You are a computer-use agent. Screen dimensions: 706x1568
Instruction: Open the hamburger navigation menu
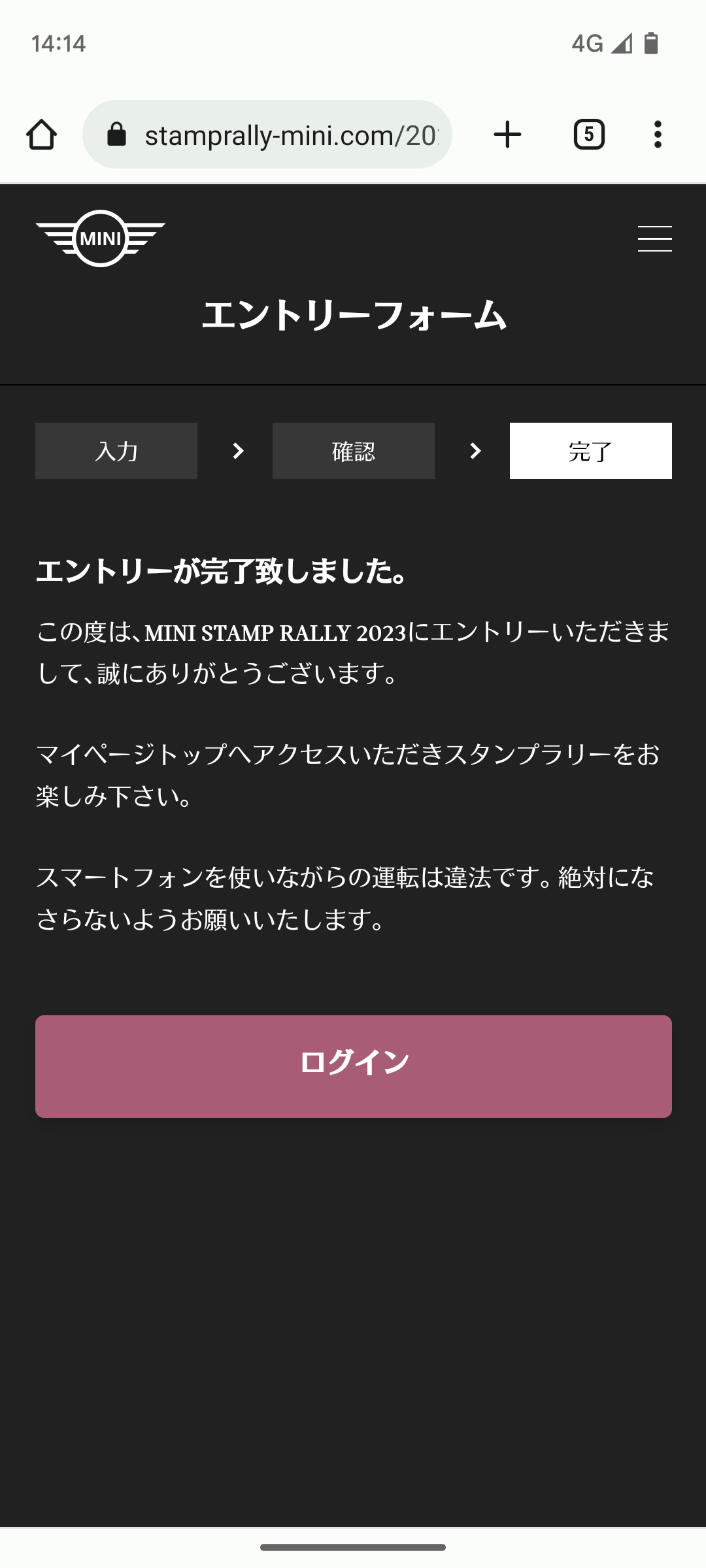(x=655, y=238)
